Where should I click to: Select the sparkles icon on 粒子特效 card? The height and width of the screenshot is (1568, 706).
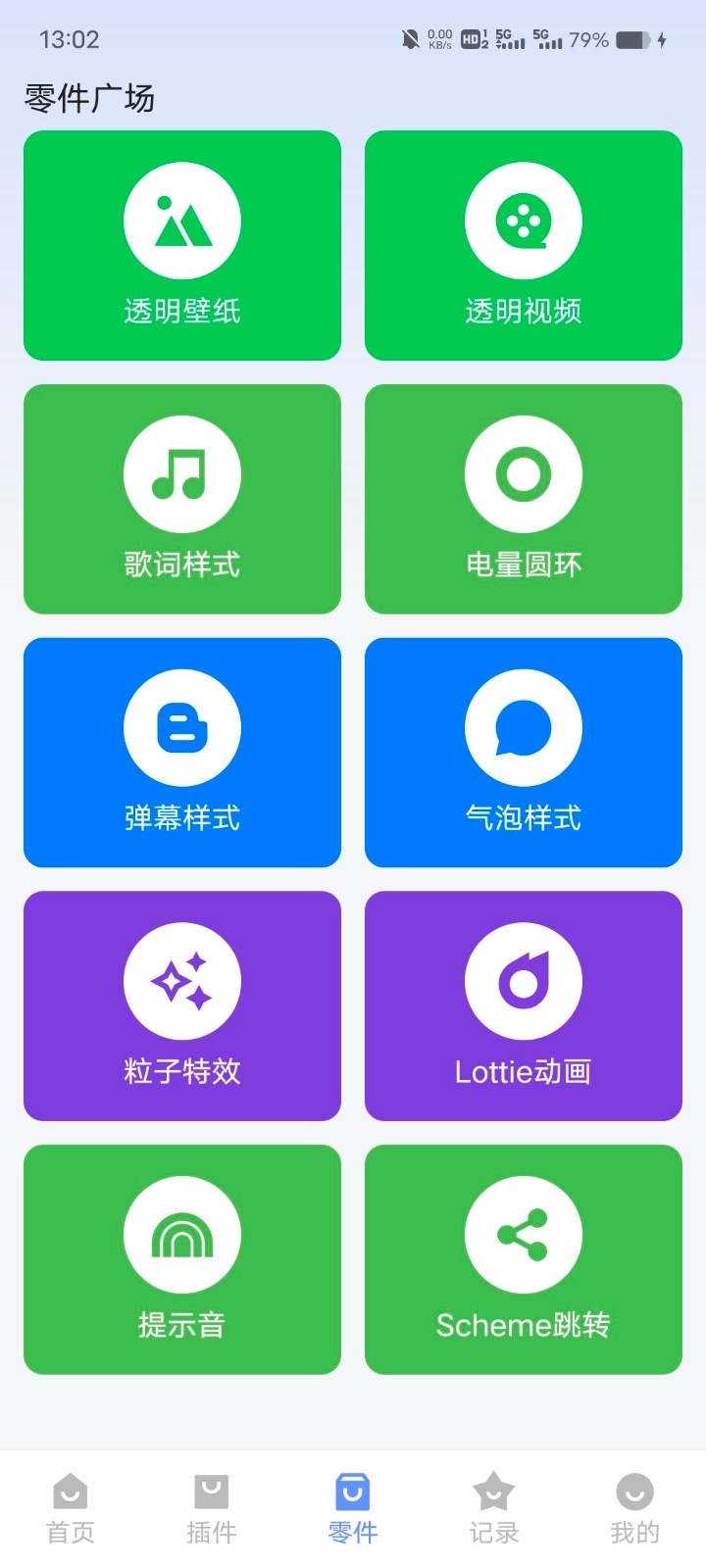coord(181,980)
